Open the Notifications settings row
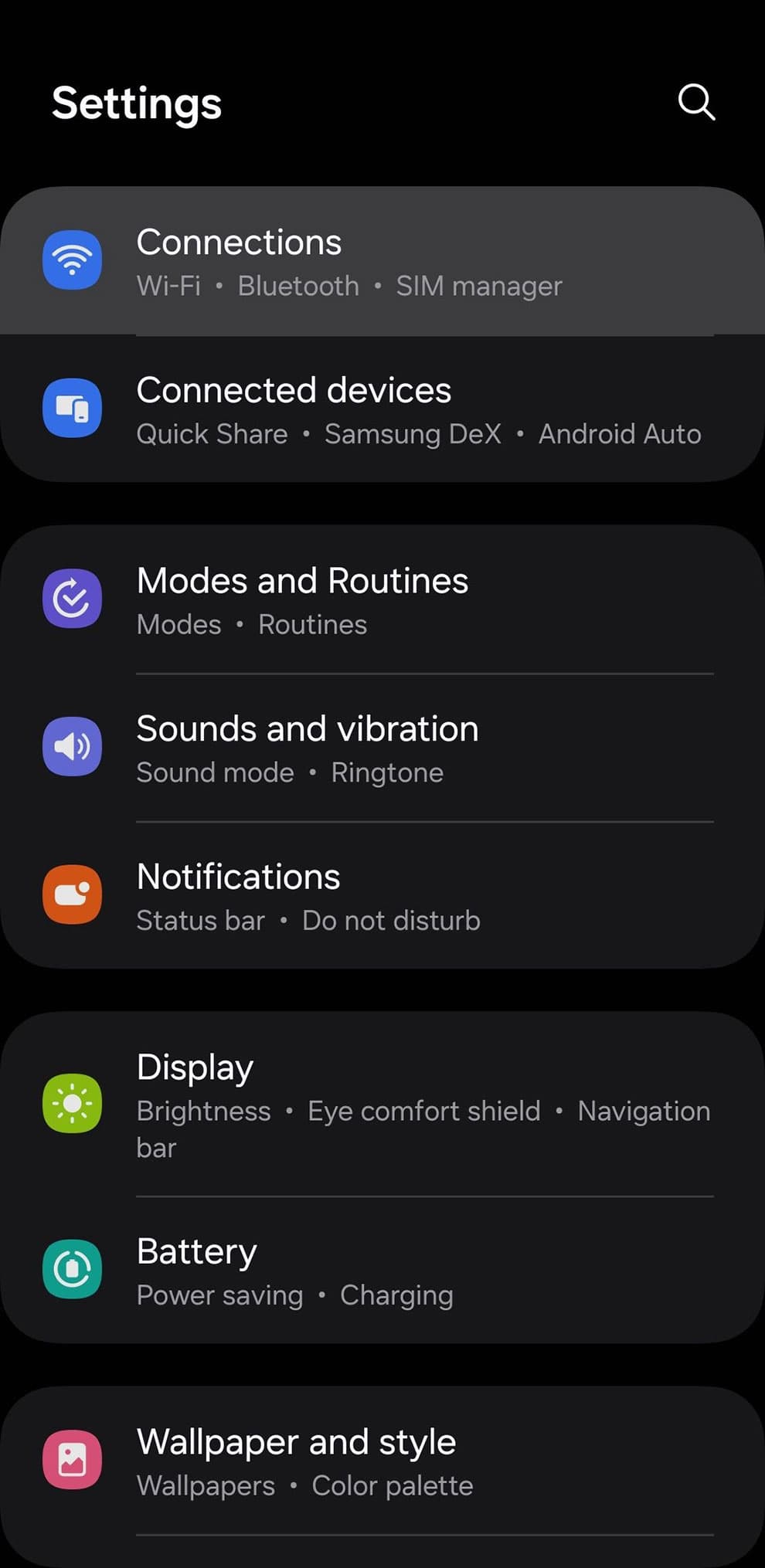This screenshot has height=1568, width=765. (382, 897)
